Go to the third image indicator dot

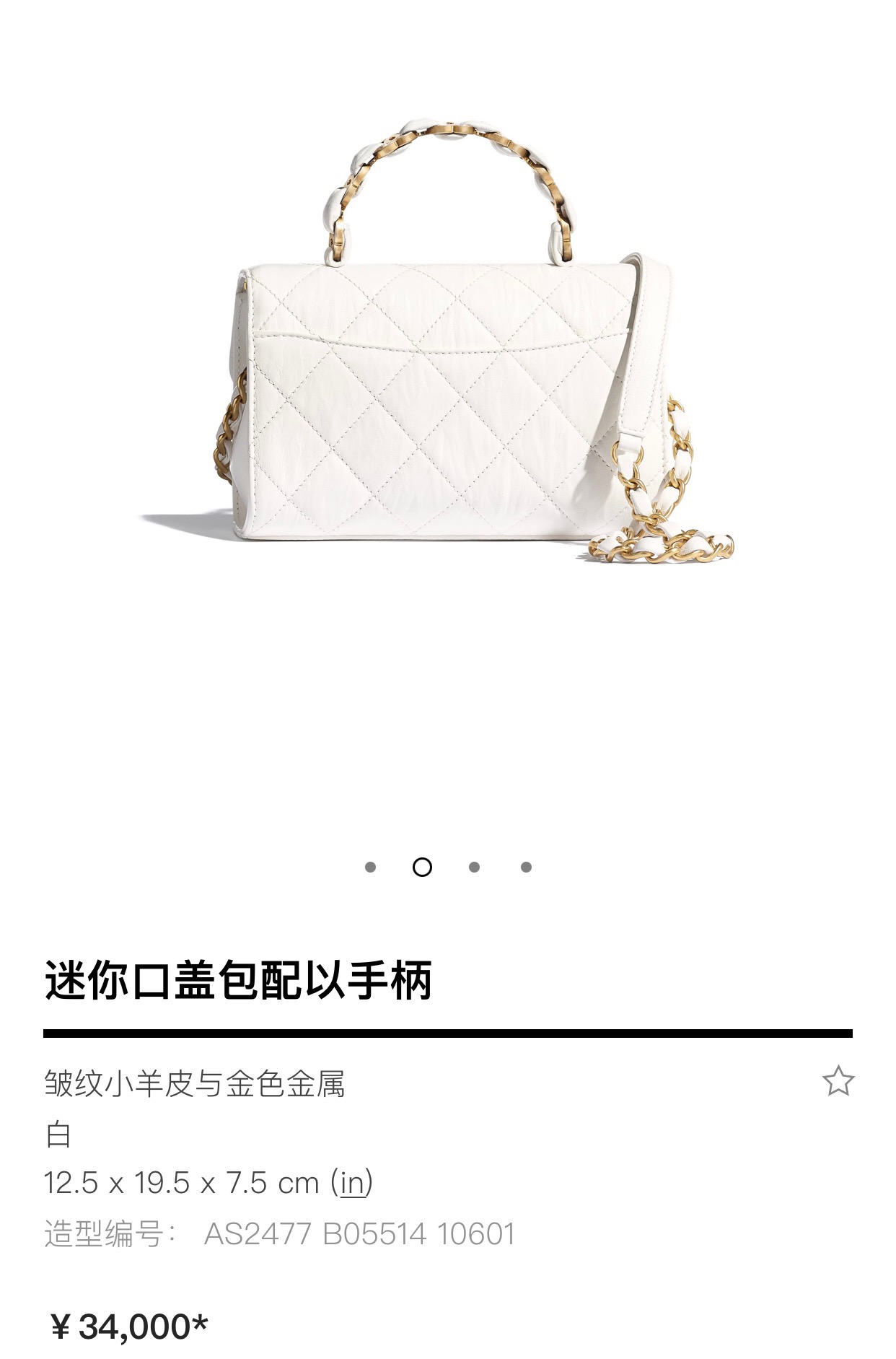pos(474,867)
